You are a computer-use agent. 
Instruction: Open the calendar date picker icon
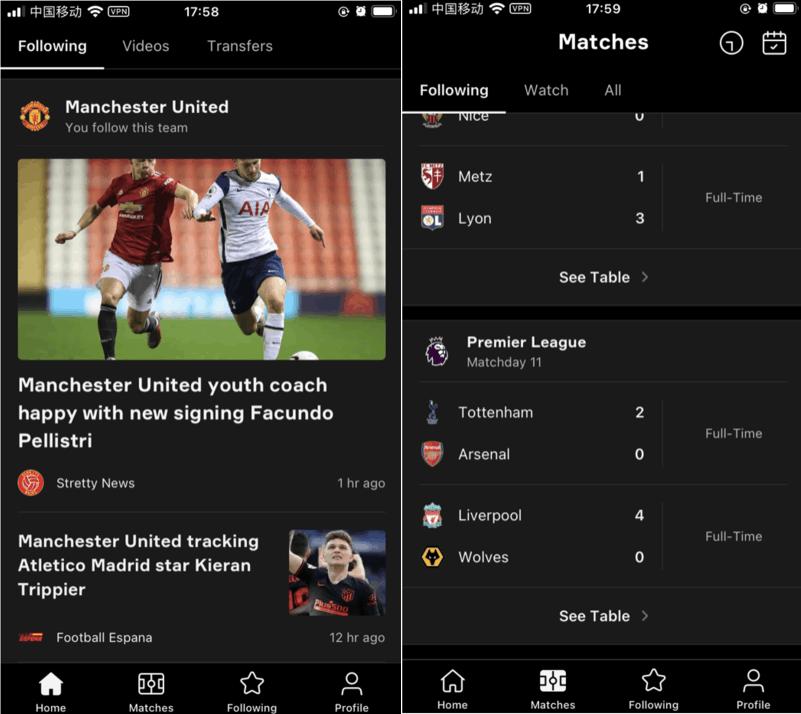point(774,43)
